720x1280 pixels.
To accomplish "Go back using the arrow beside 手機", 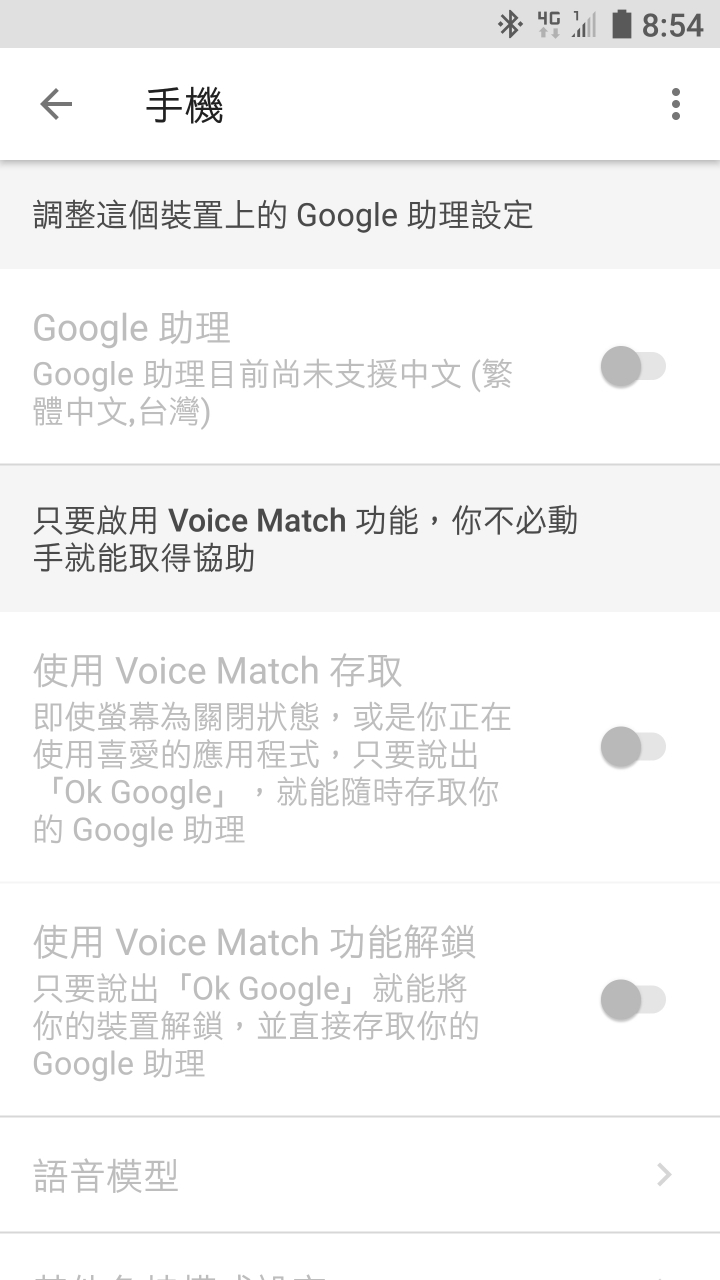I will 56,104.
